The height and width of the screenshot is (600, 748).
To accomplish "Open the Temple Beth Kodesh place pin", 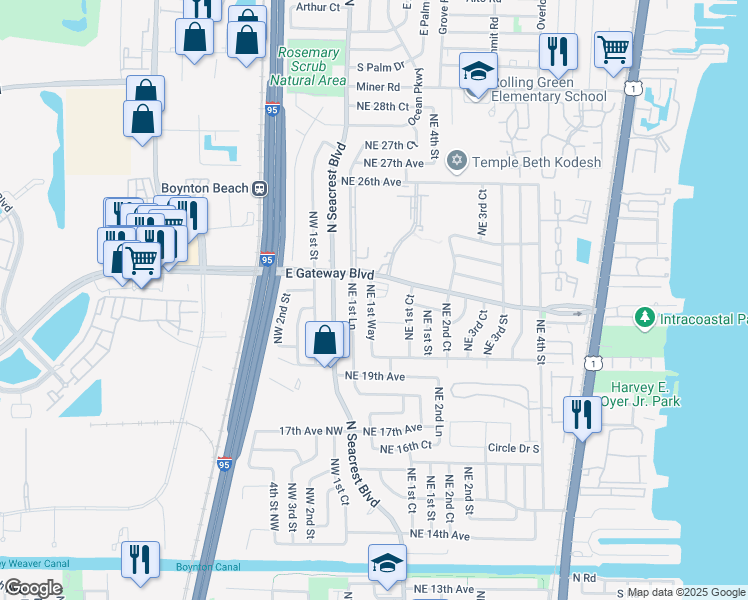I will tap(457, 162).
